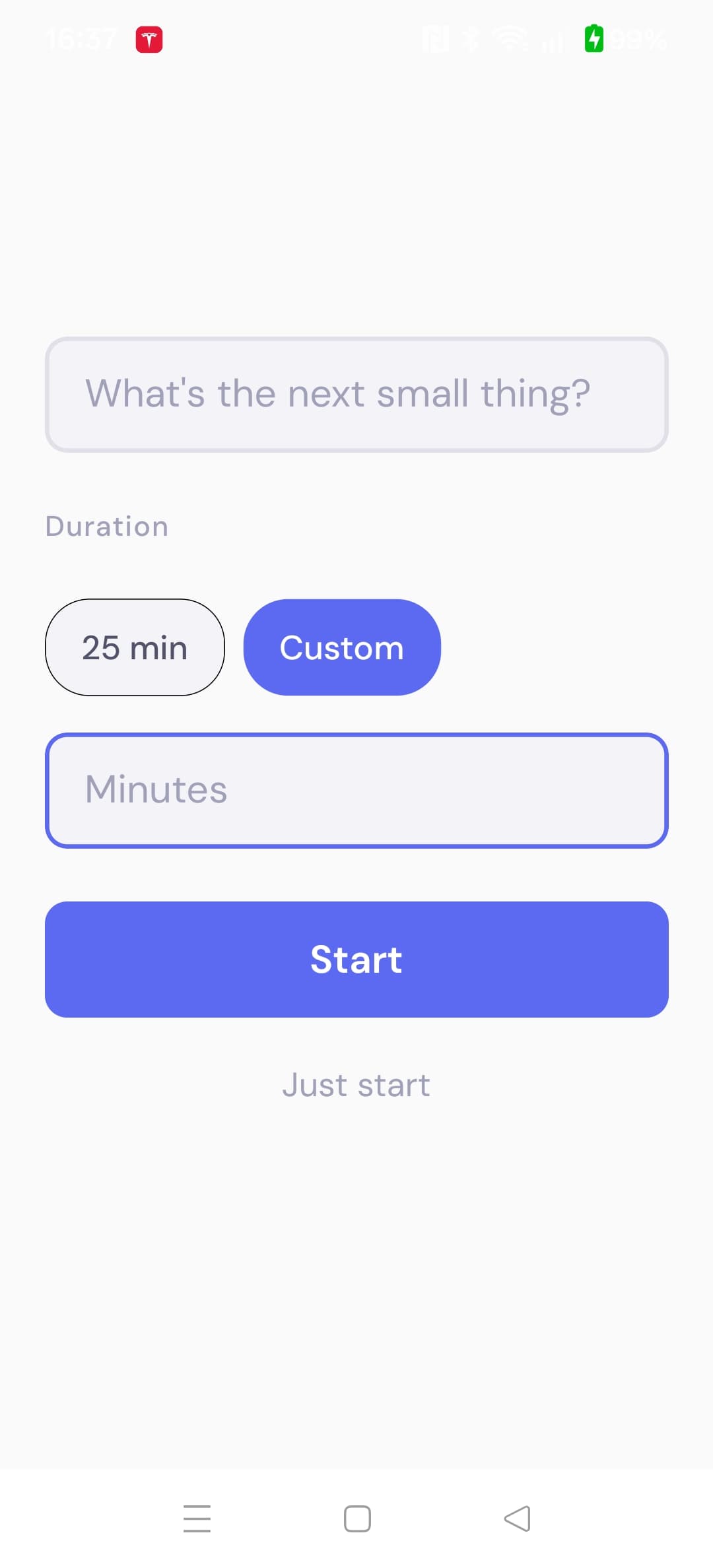Tap the Tesla app notification icon
Screen dimensions: 713x1568
[151, 40]
